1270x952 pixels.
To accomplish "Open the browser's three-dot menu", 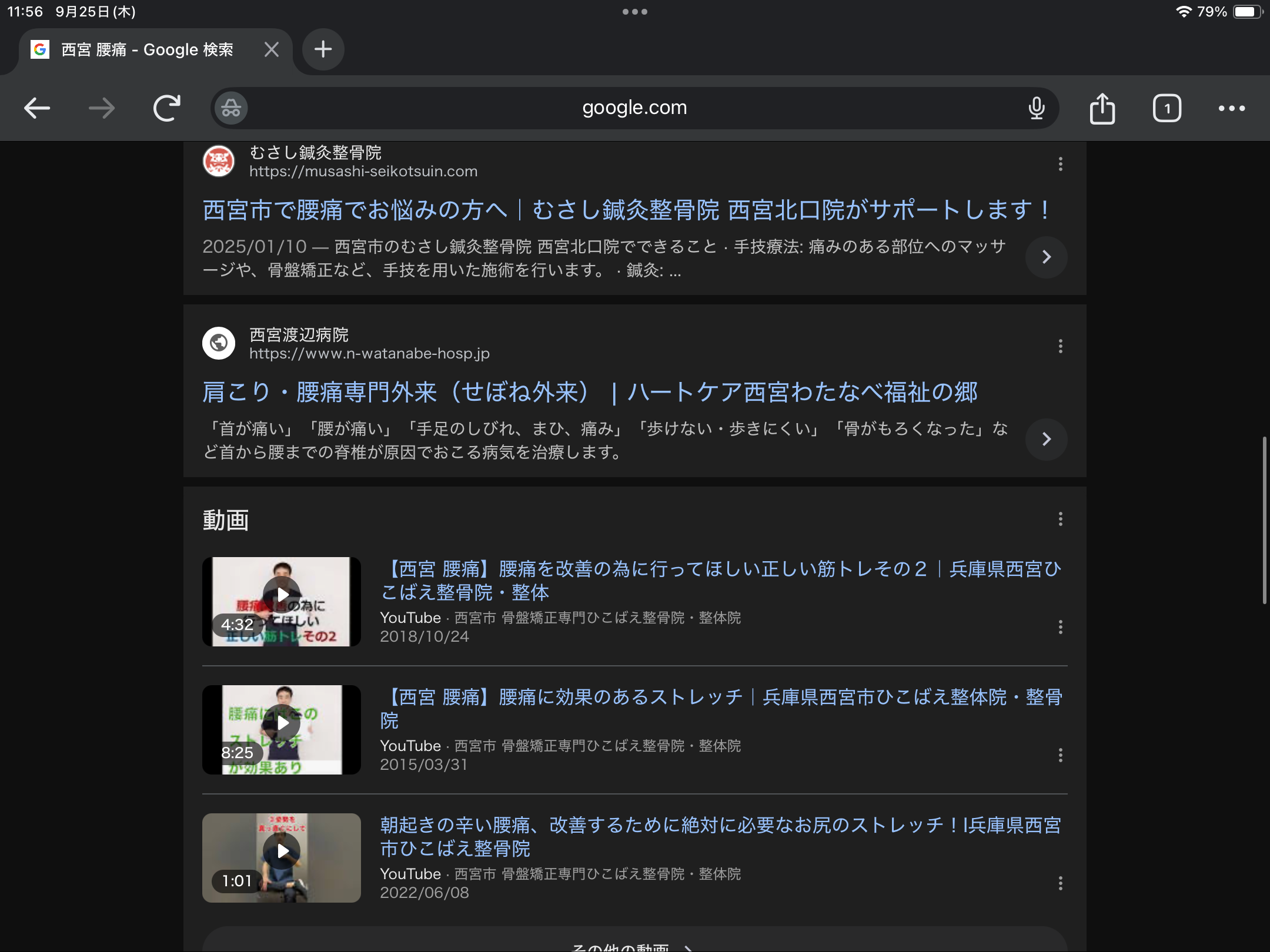I will pyautogui.click(x=1231, y=108).
